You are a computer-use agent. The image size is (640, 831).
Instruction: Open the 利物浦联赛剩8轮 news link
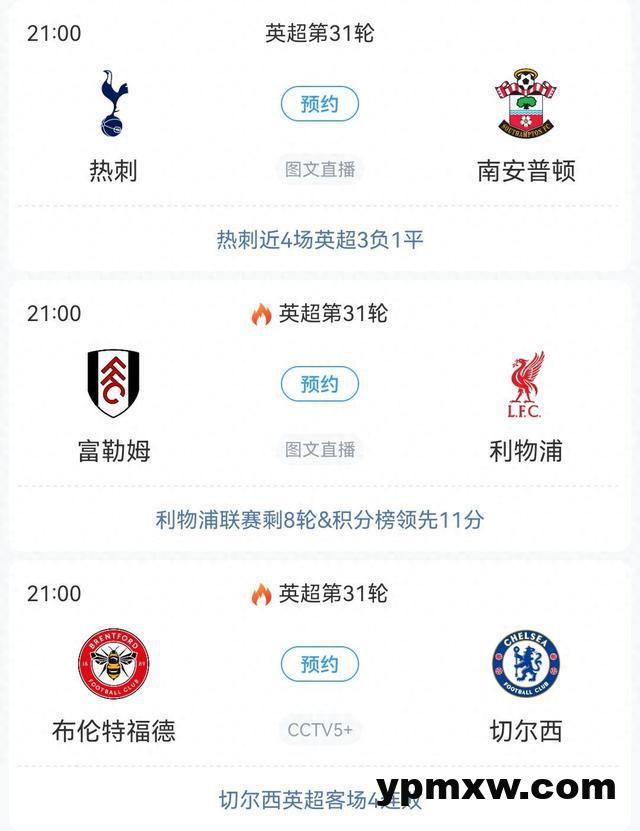click(x=319, y=520)
